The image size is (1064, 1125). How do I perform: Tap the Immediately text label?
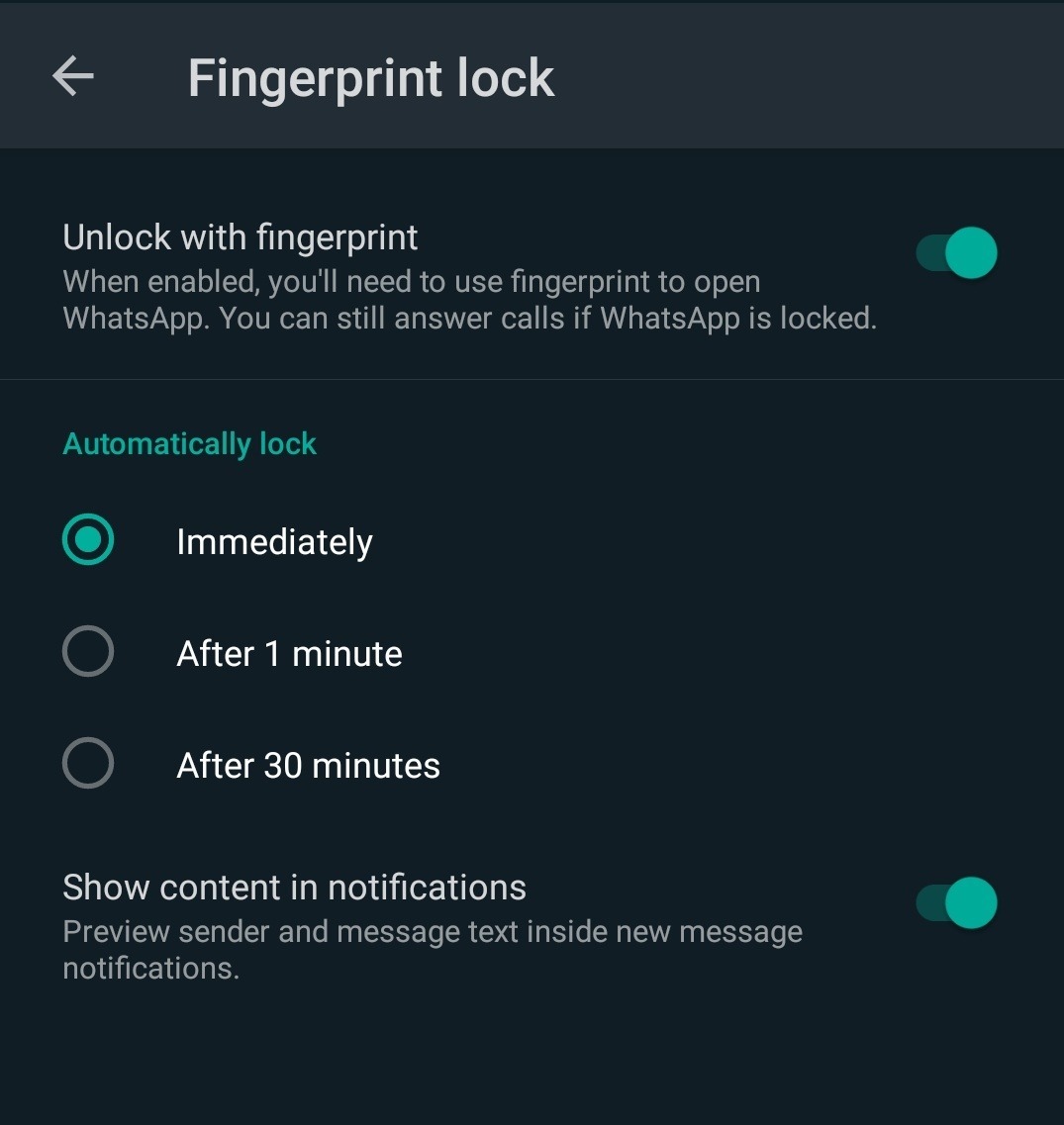tap(274, 539)
